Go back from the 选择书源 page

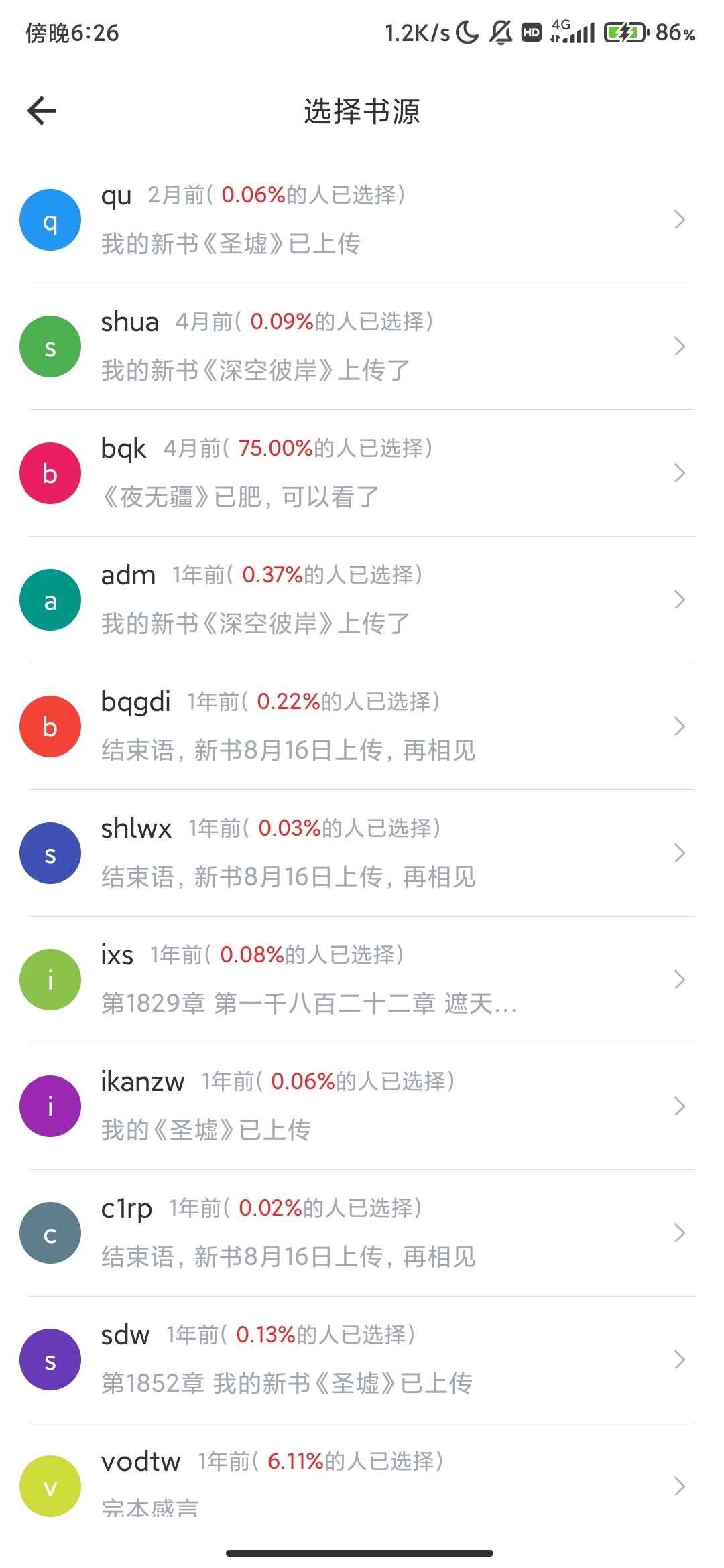point(42,111)
